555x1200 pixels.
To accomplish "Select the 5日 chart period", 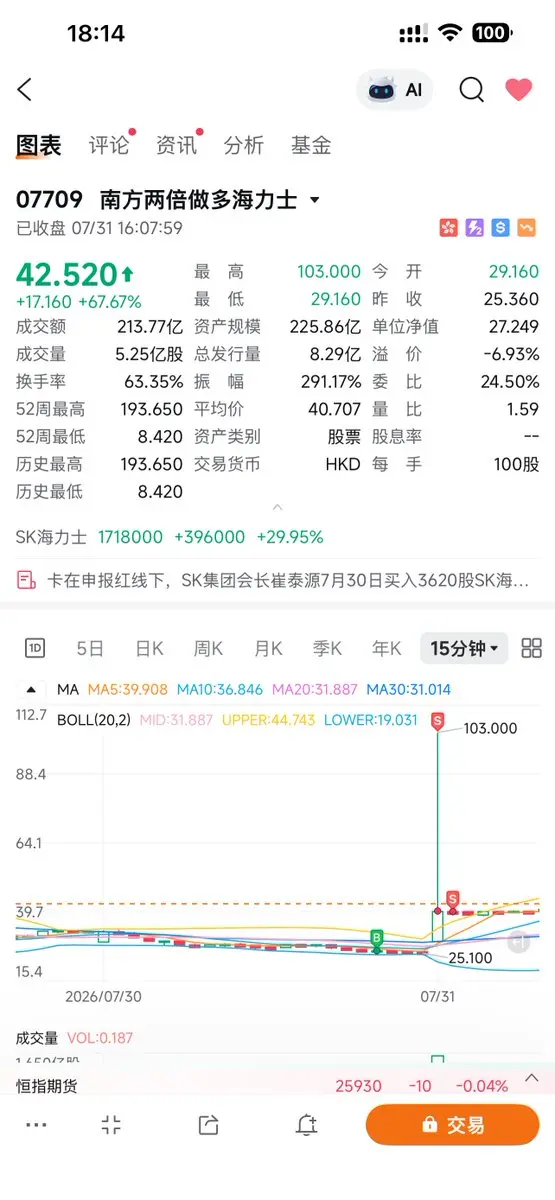I will [x=90, y=648].
